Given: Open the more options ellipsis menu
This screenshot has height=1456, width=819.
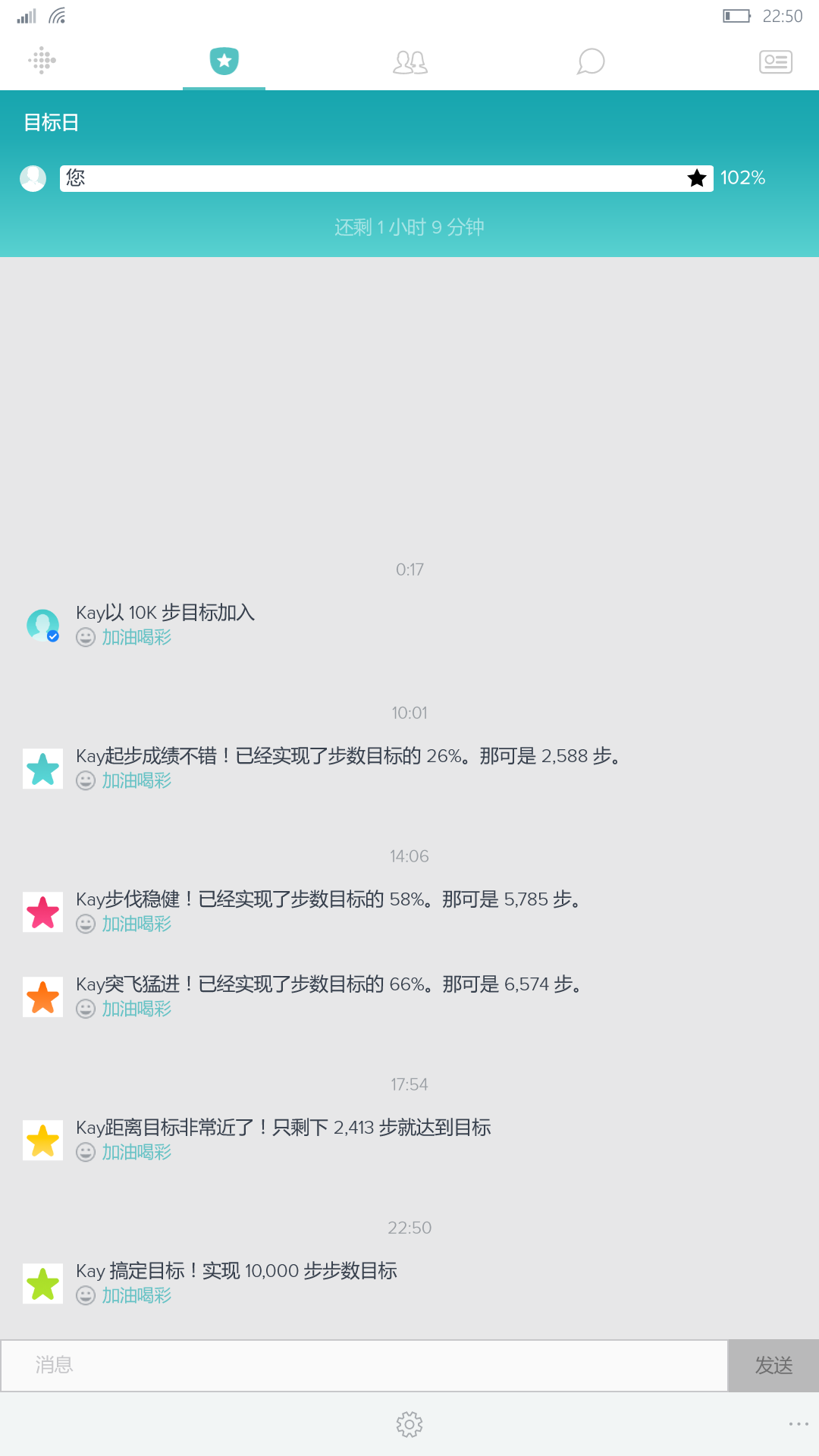Looking at the screenshot, I should coord(796,1424).
